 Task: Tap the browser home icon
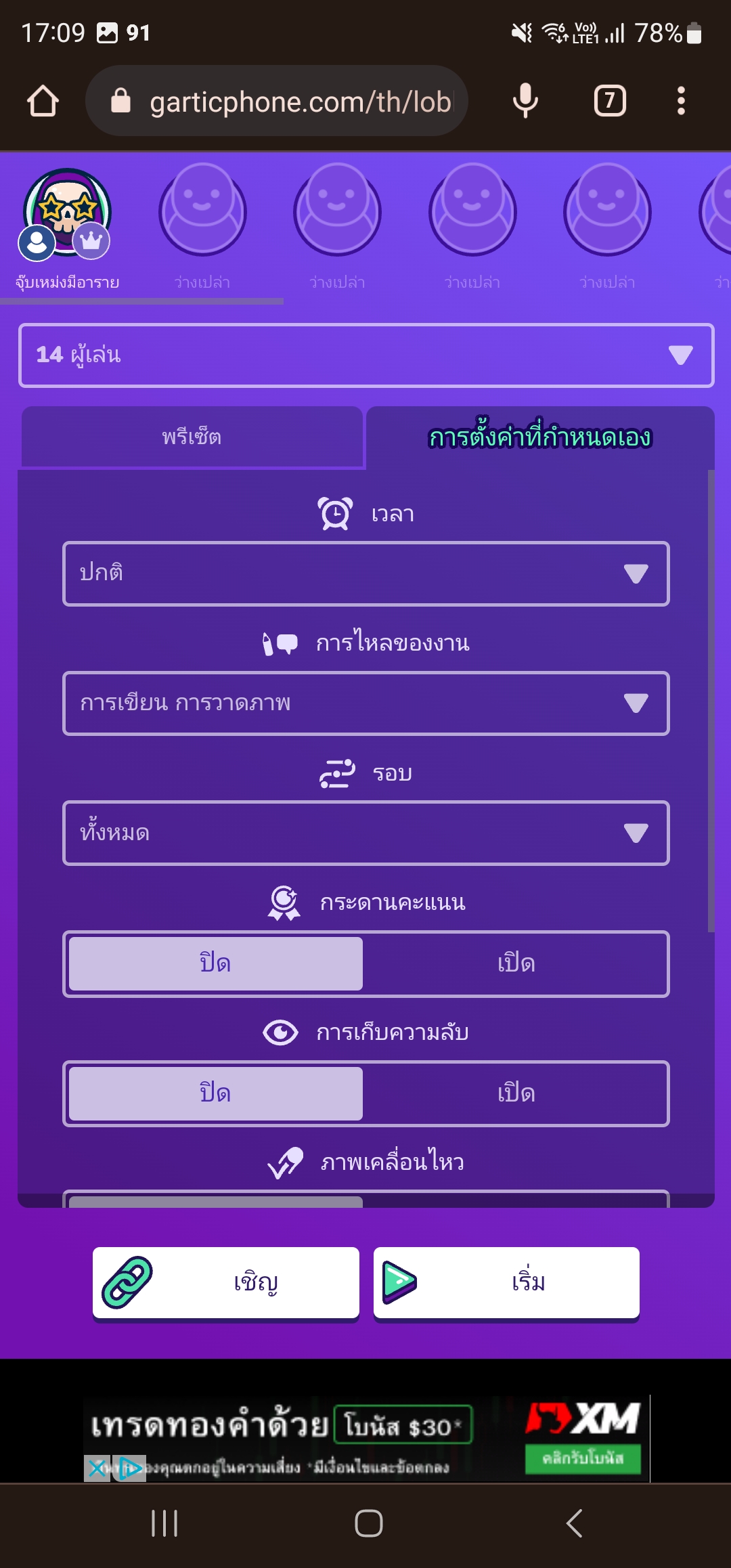[43, 102]
